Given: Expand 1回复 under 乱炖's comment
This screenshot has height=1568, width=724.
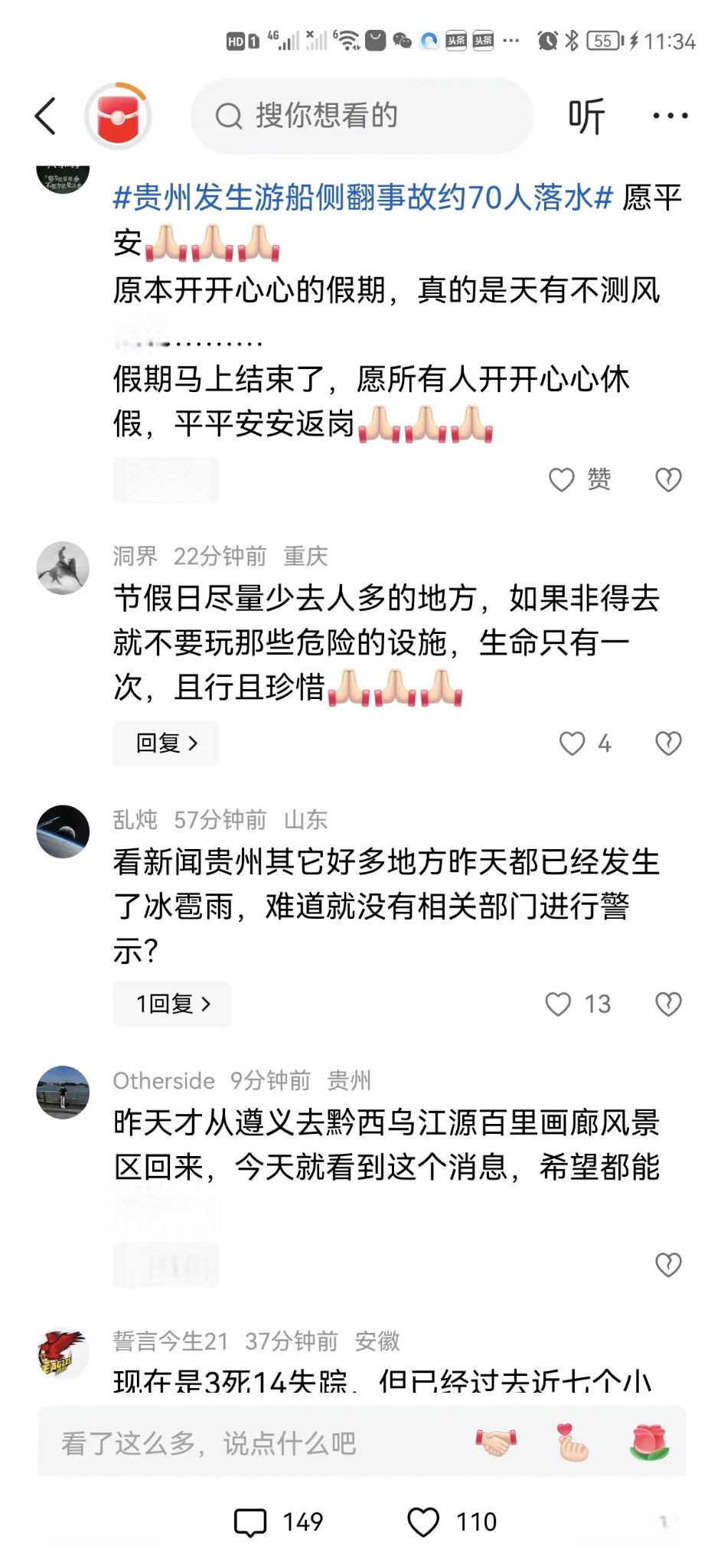Looking at the screenshot, I should 172,1004.
